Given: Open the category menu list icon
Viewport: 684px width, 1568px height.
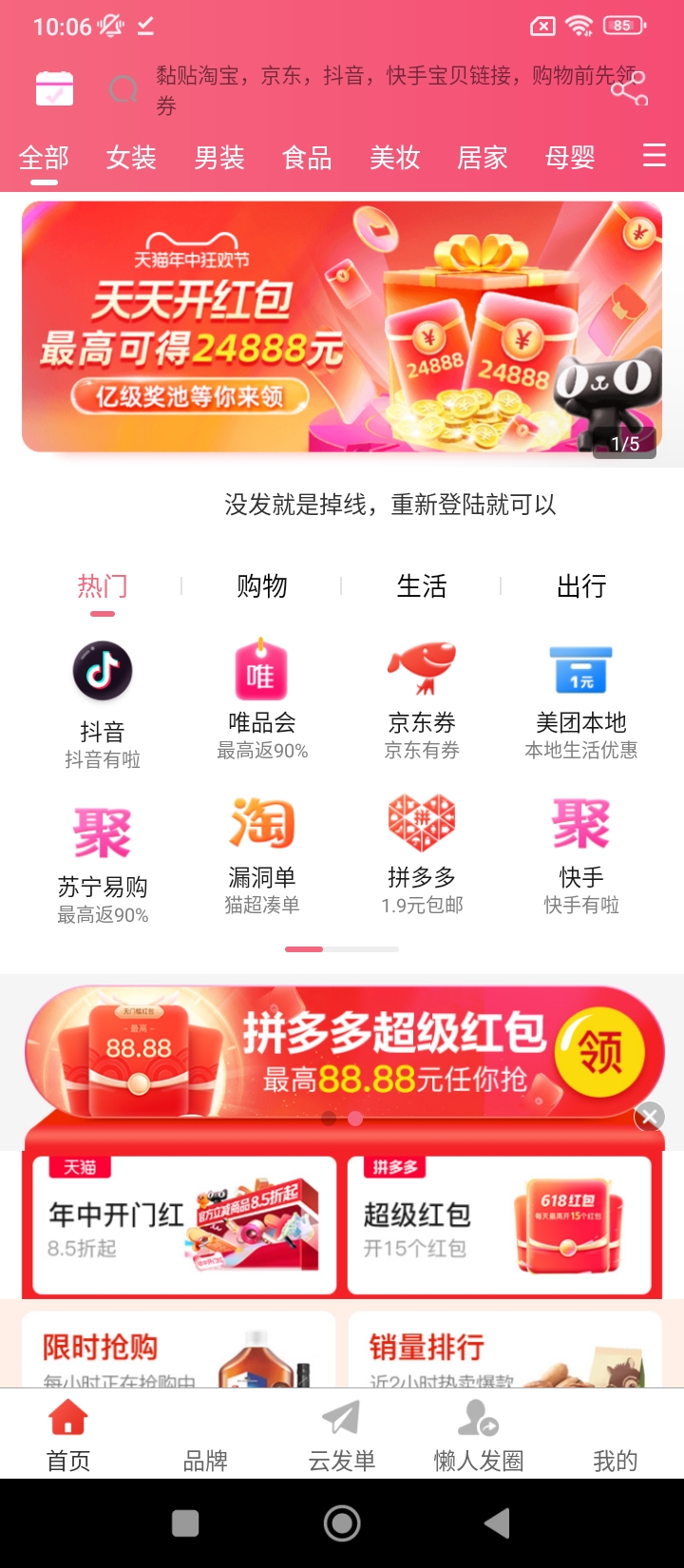Looking at the screenshot, I should click(x=654, y=156).
